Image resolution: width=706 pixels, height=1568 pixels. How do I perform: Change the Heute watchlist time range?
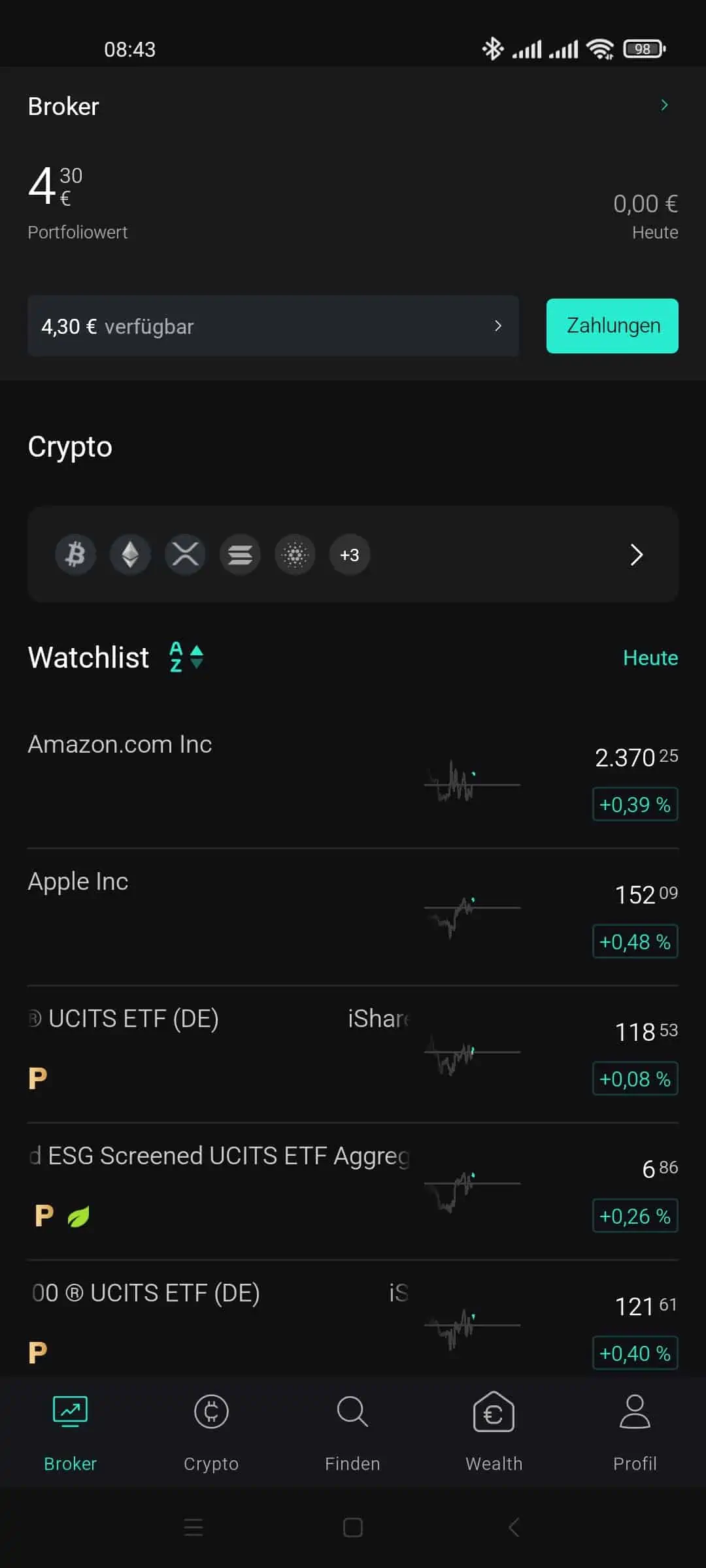coord(650,658)
